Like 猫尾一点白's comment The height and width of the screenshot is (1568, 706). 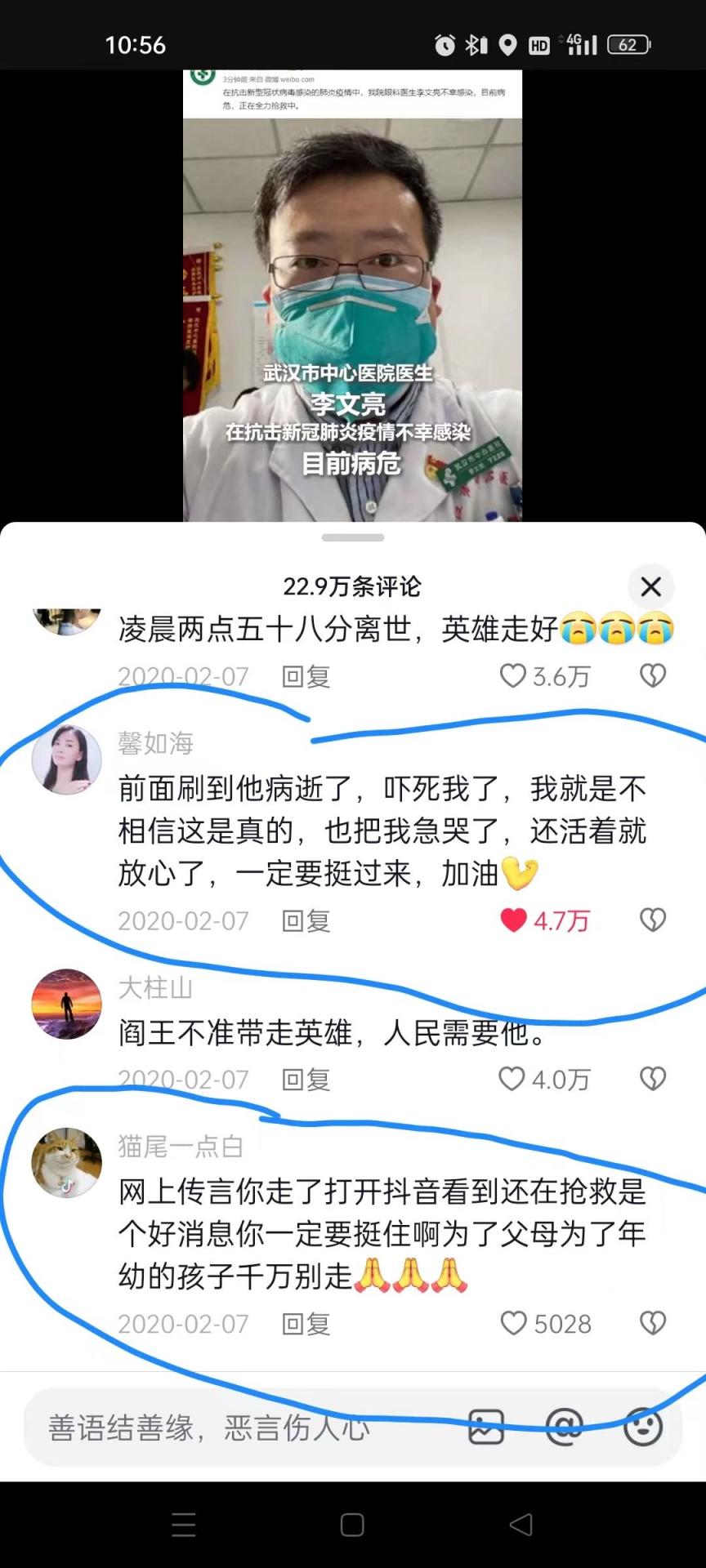(x=513, y=1323)
